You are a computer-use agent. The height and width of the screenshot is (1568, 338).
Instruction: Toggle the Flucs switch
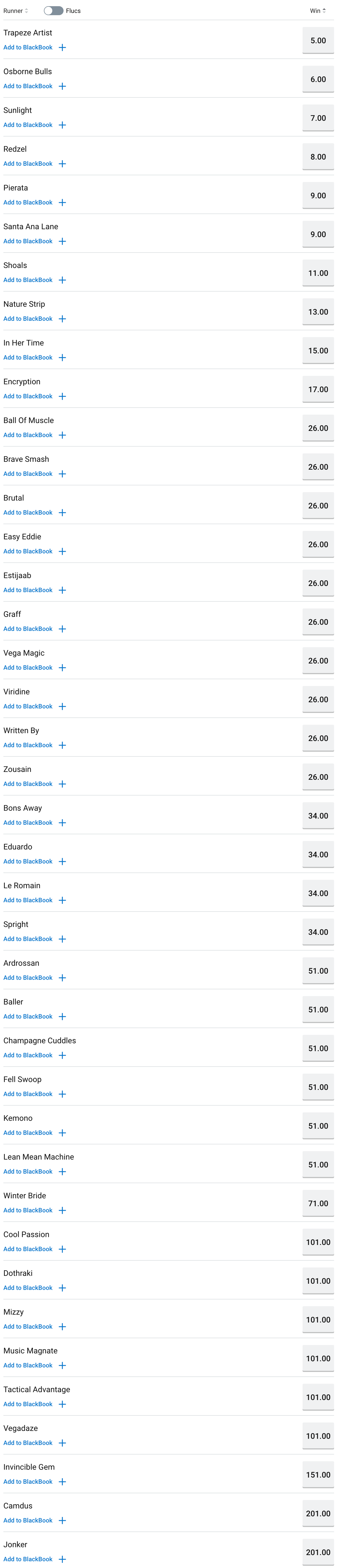pos(54,11)
